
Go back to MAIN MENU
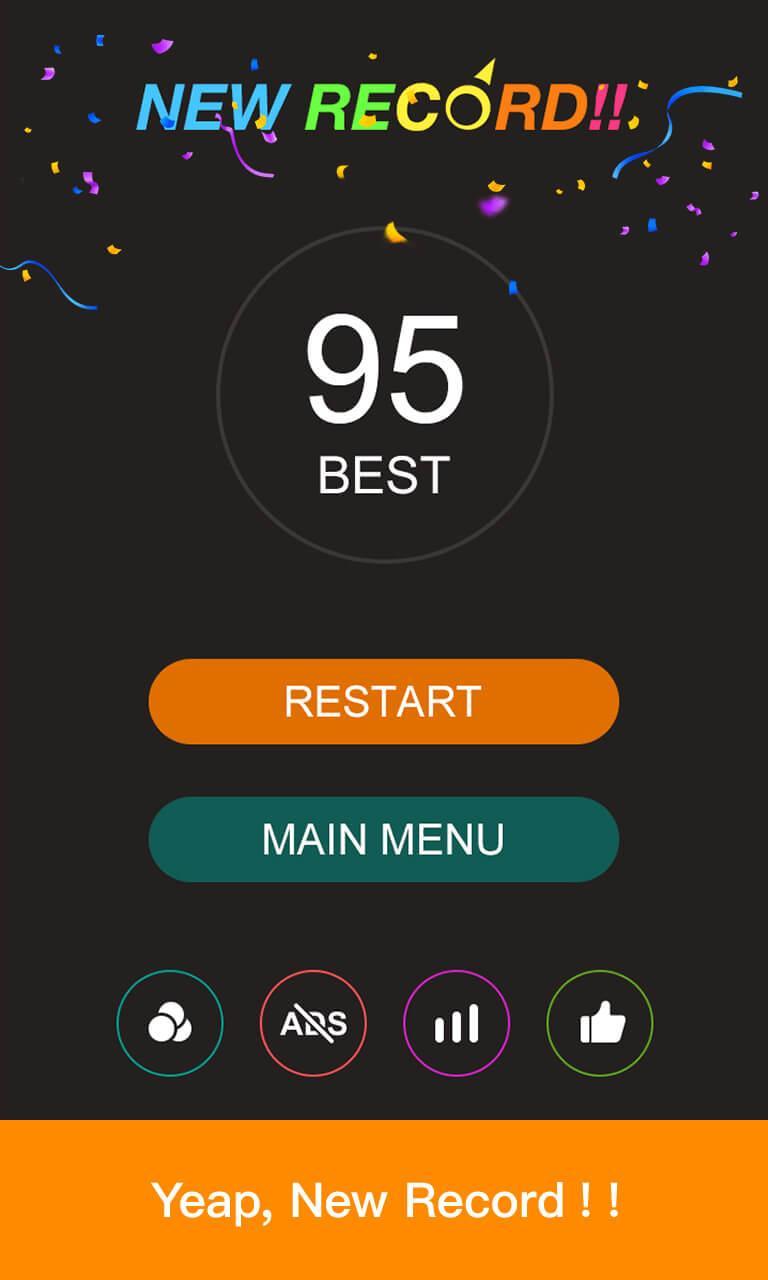[383, 839]
